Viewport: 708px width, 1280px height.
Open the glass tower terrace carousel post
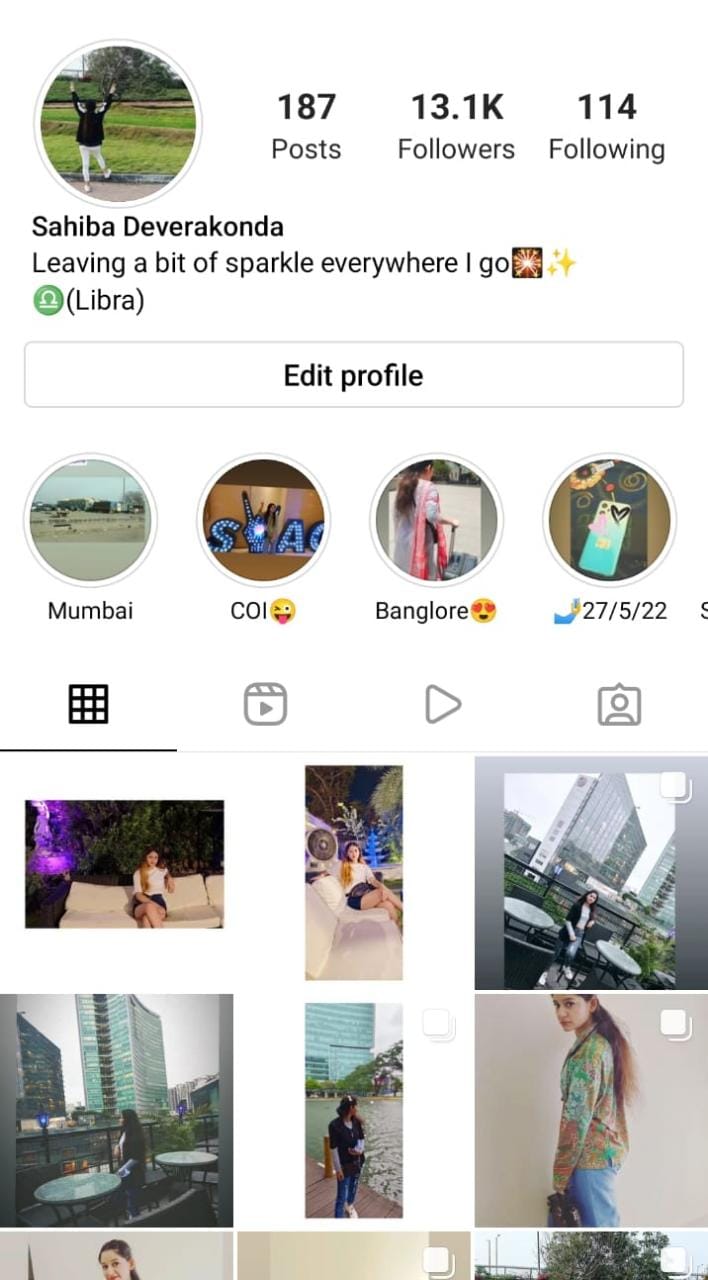point(590,872)
